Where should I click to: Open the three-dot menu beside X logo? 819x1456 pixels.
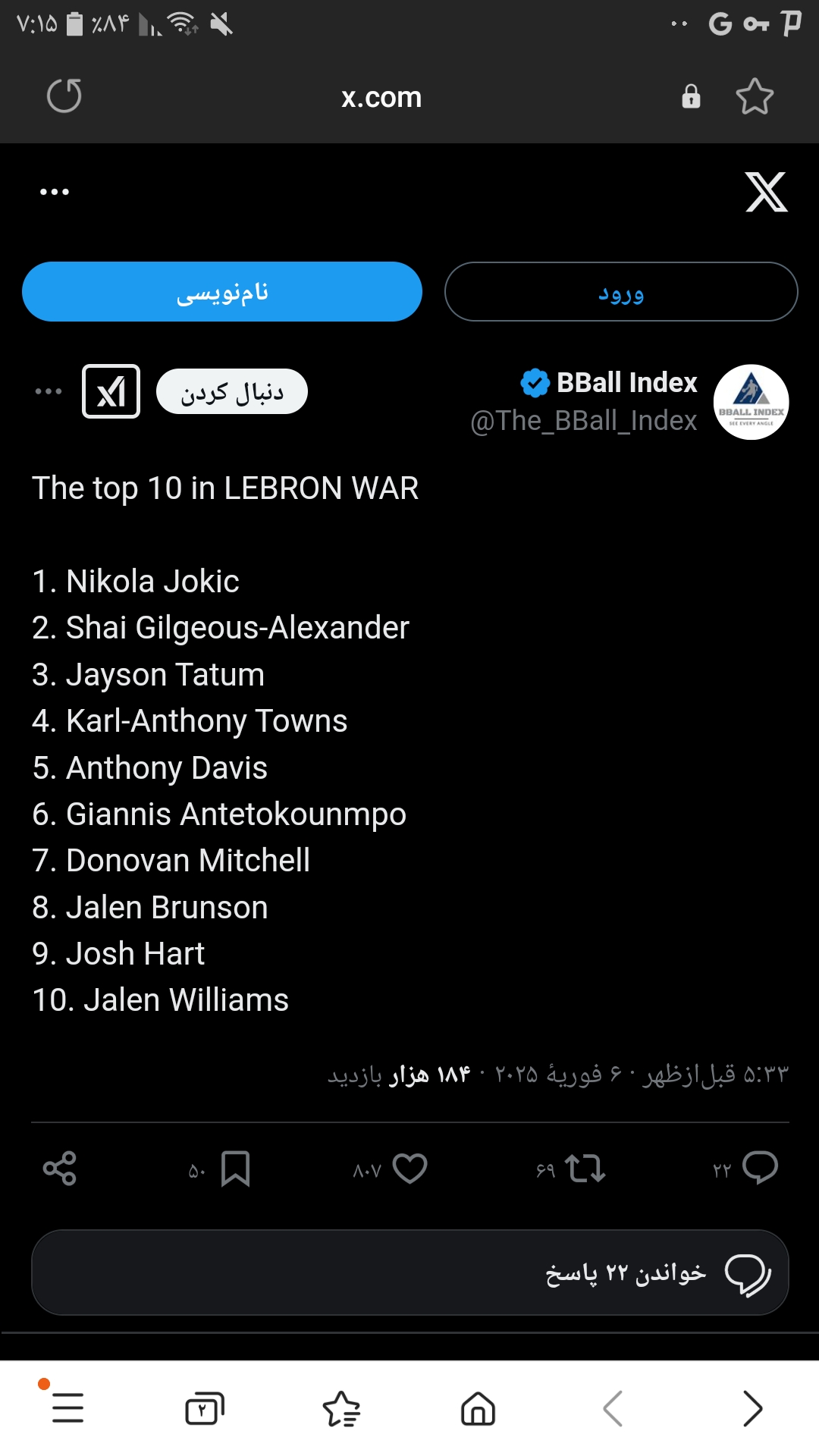tap(55, 192)
